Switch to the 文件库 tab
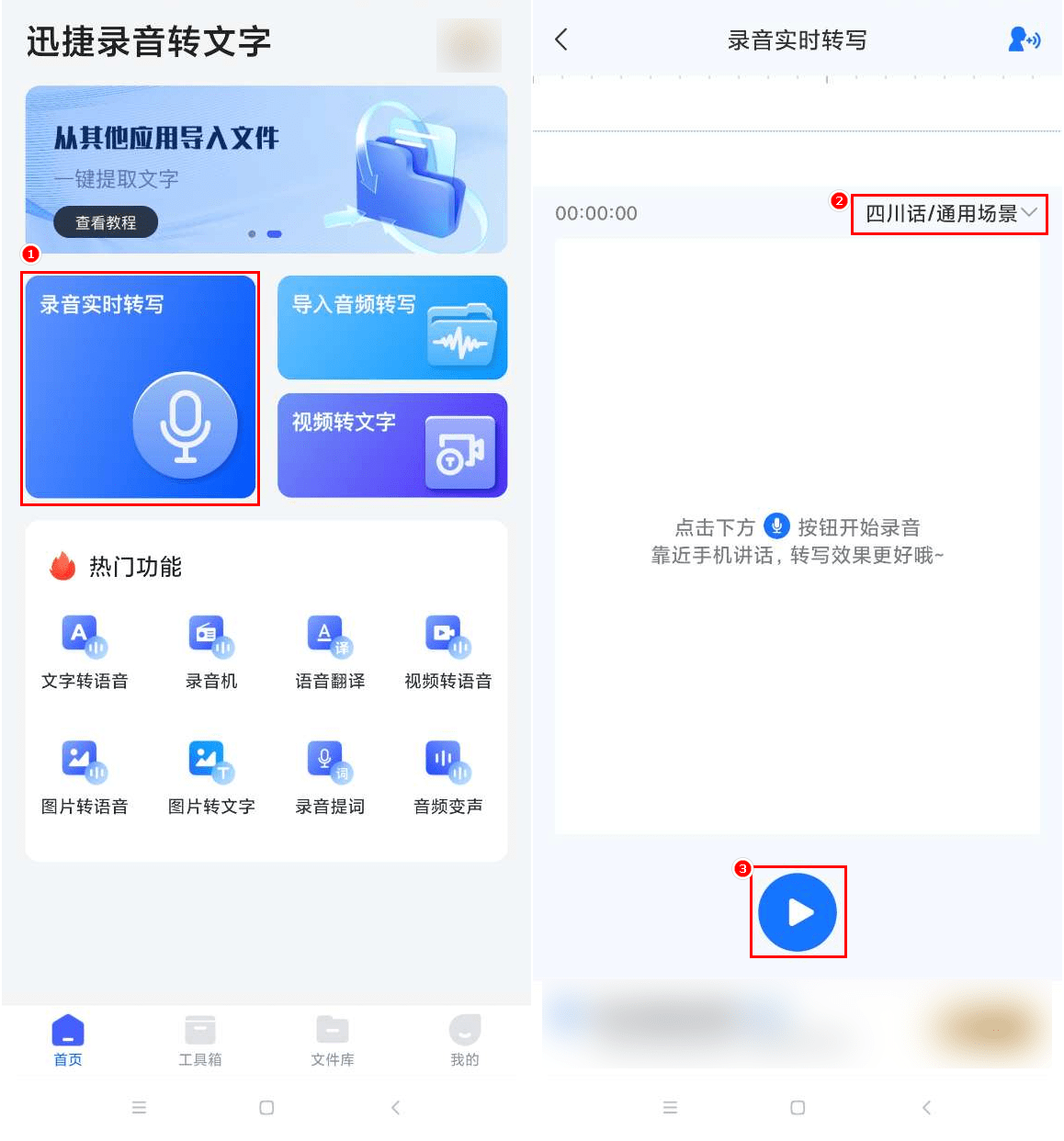The width and height of the screenshot is (1064, 1141). pyautogui.click(x=333, y=1040)
